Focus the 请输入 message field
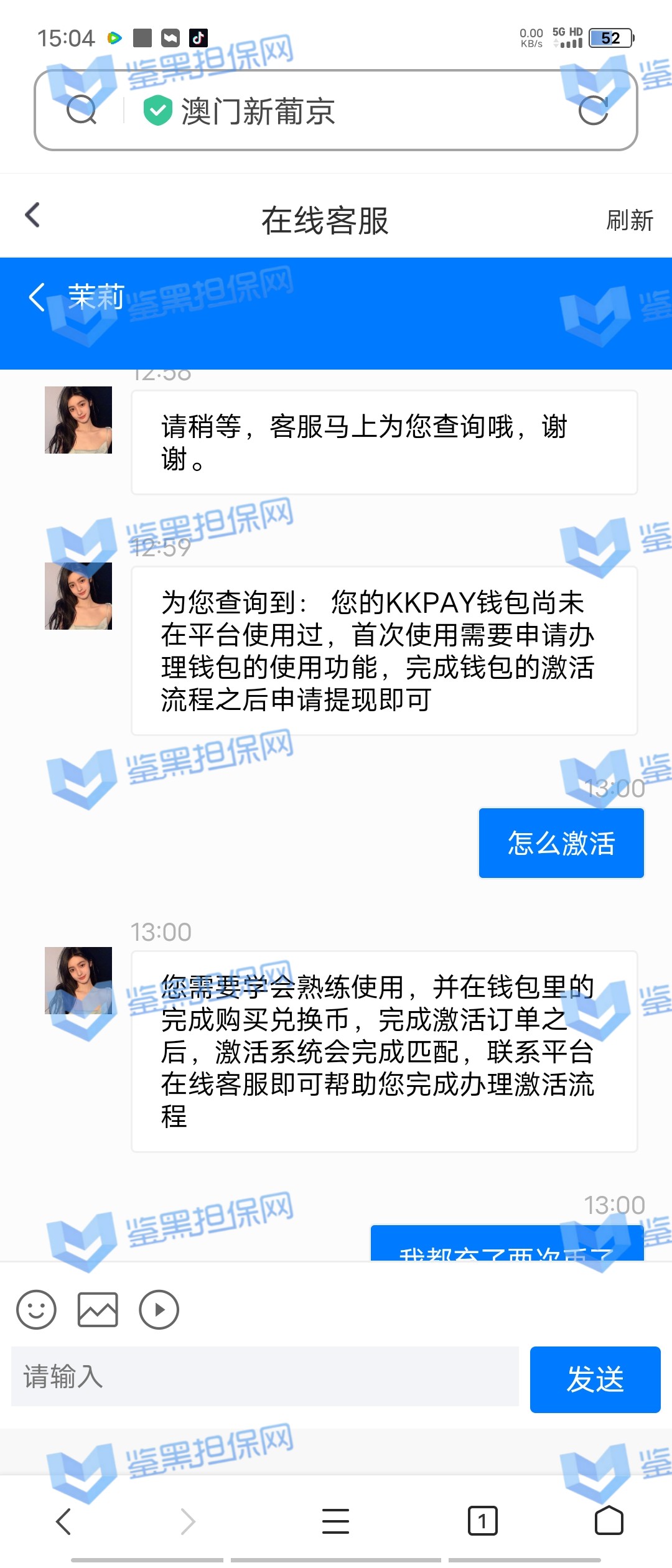This screenshot has height=1568, width=672. [264, 1377]
